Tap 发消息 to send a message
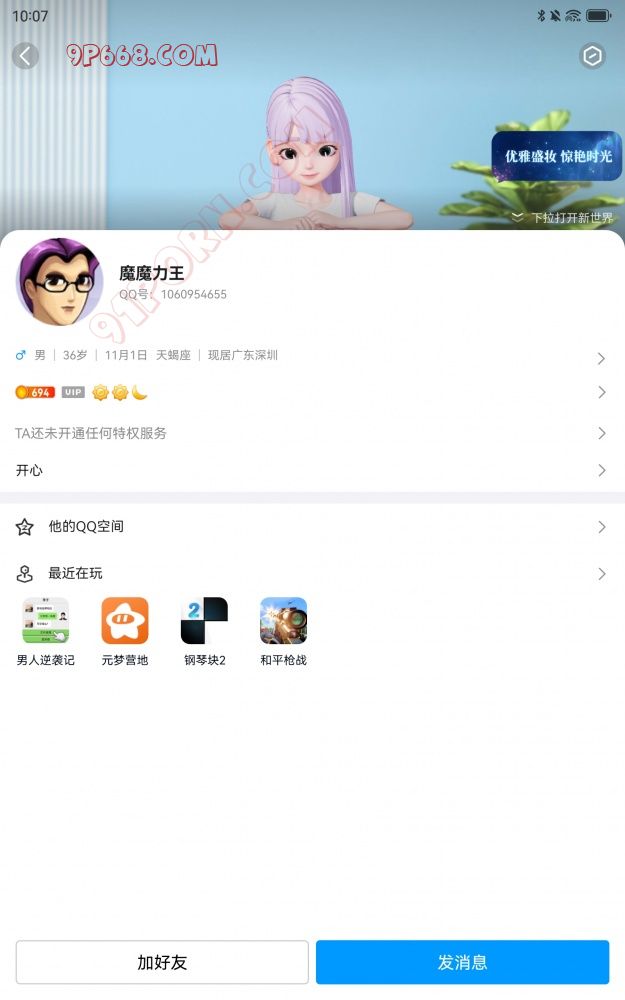625x1000 pixels. [x=462, y=962]
